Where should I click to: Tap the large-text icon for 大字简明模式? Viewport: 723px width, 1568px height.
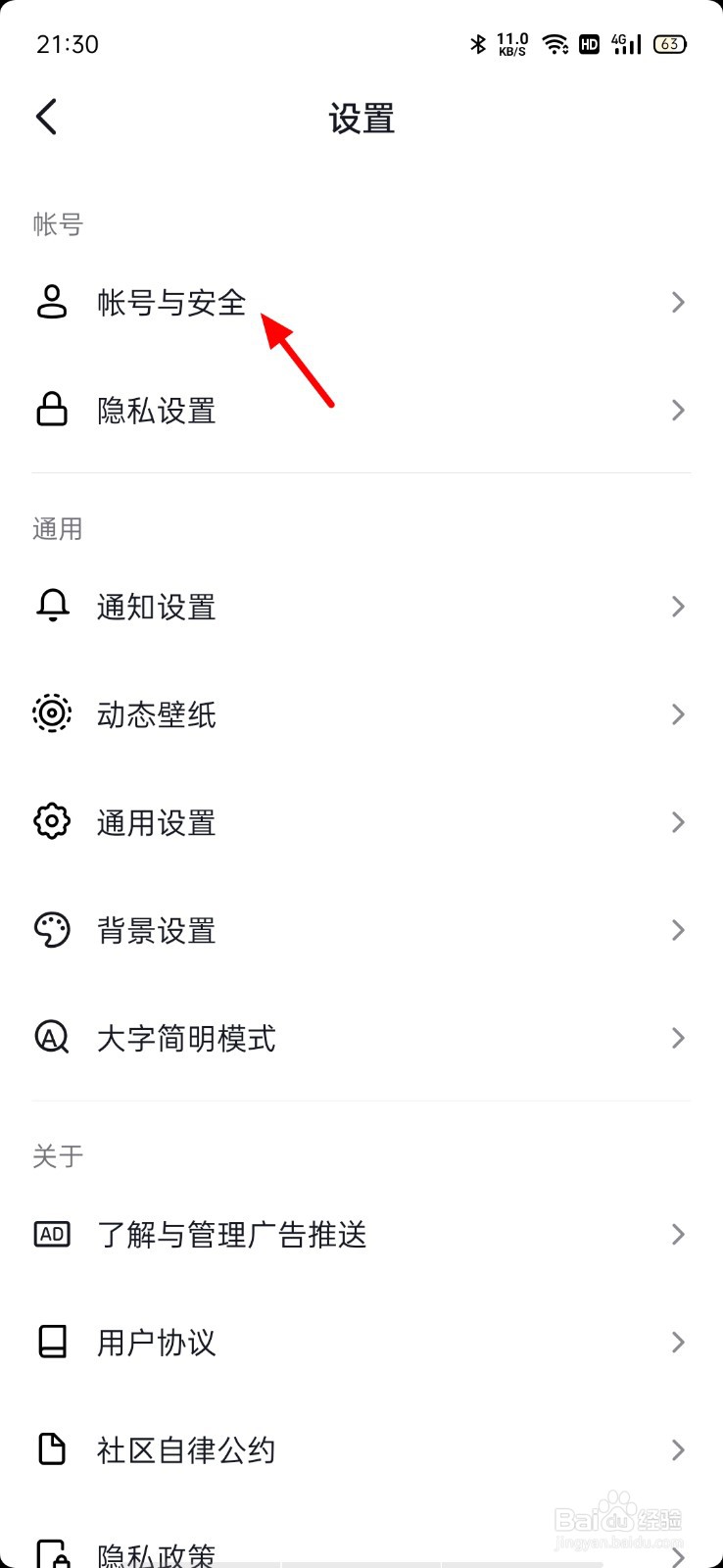(x=52, y=1037)
